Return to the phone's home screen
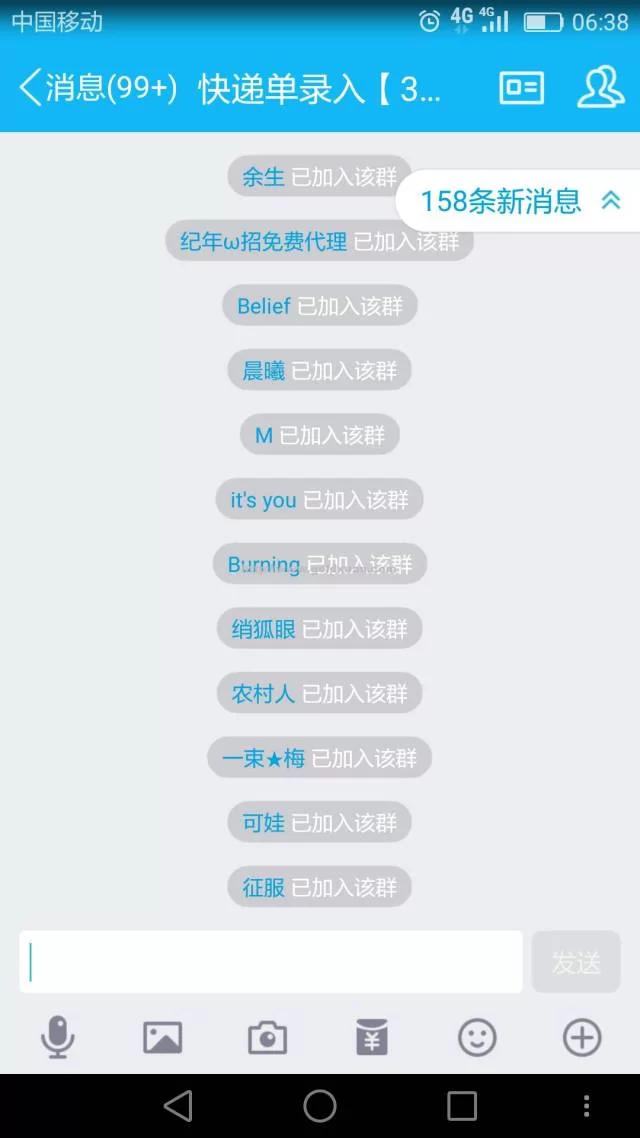The height and width of the screenshot is (1138, 640). click(x=320, y=1105)
